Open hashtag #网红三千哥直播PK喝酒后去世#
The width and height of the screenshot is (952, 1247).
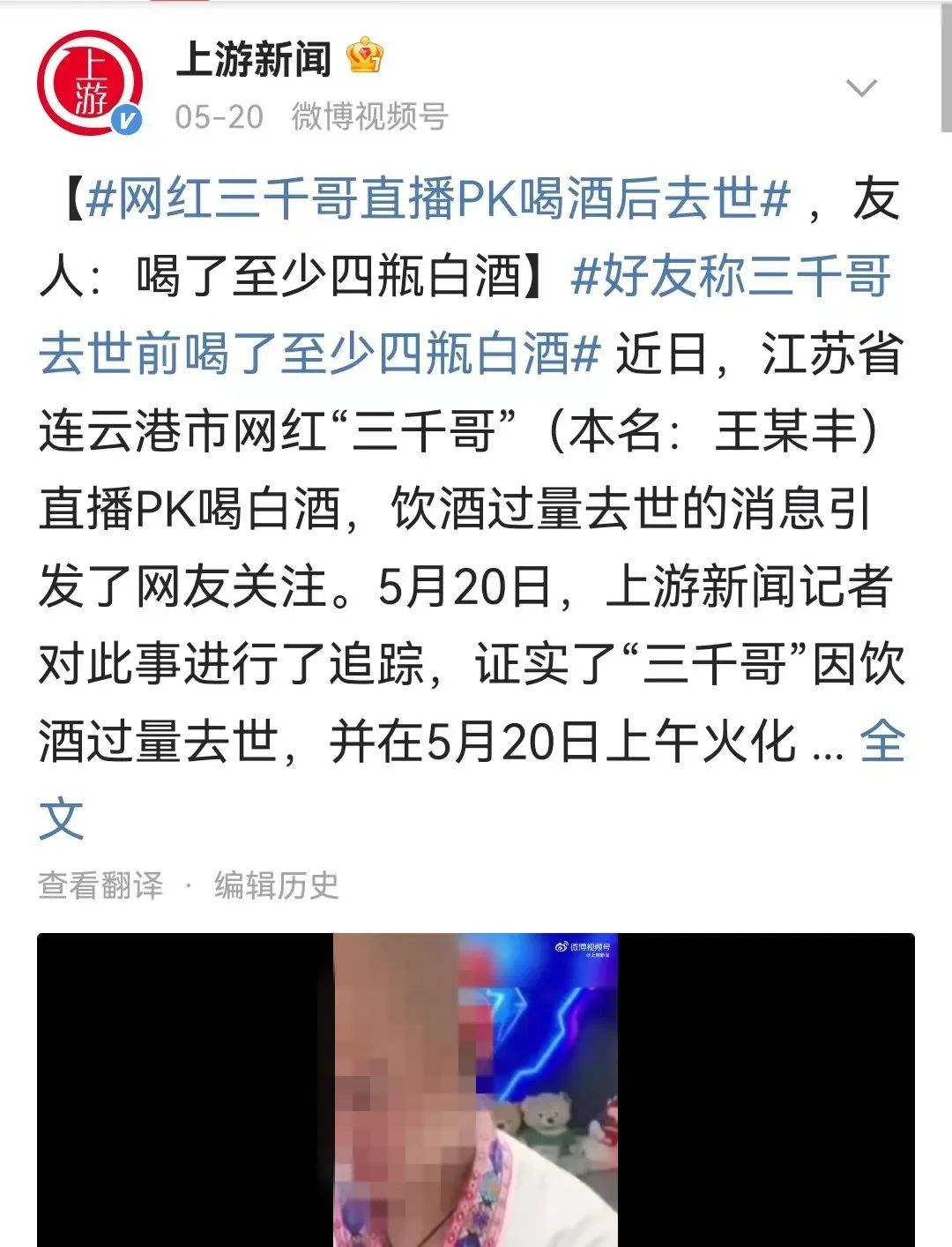click(438, 198)
